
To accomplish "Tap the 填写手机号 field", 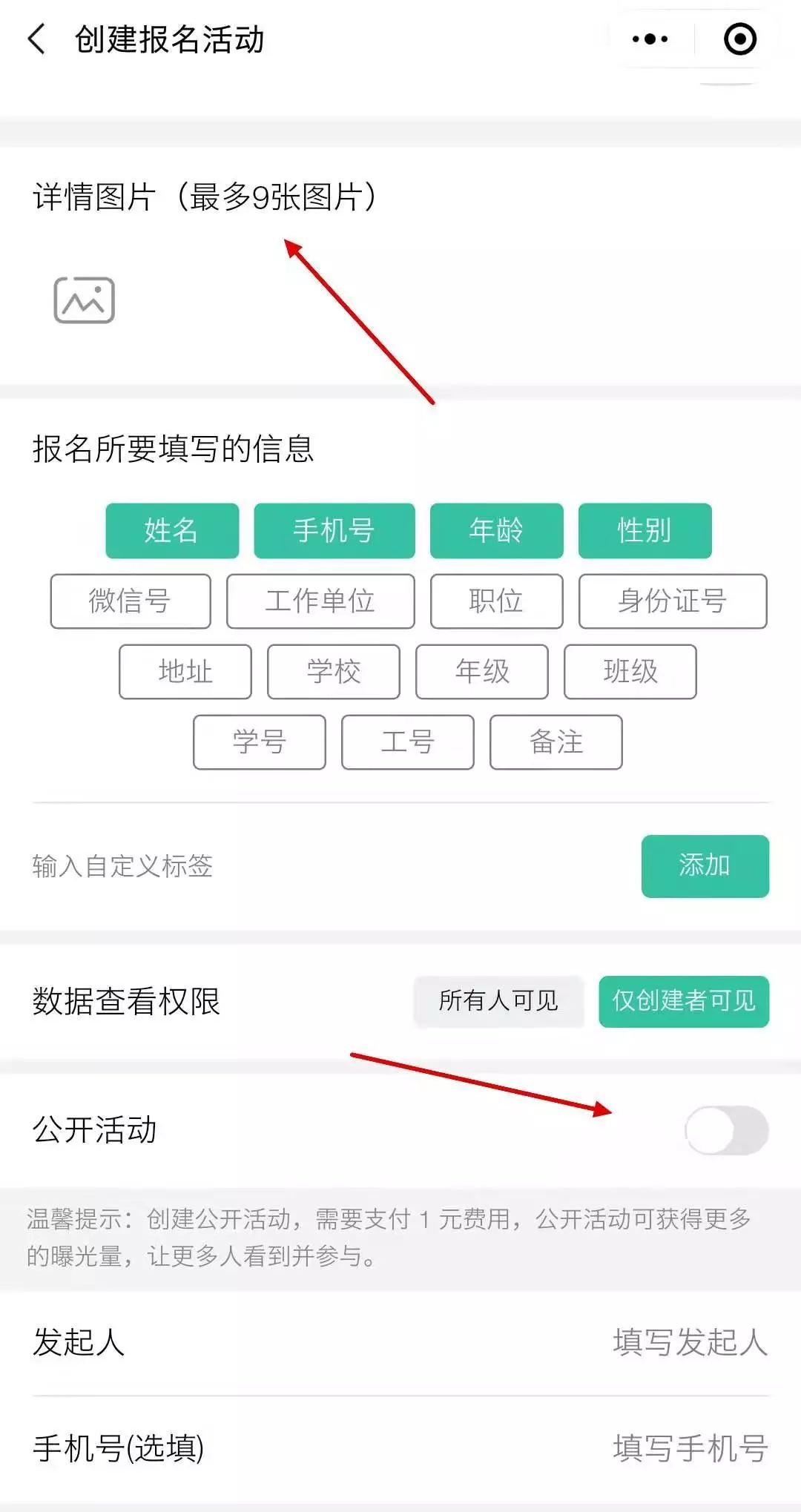I will (x=690, y=1448).
